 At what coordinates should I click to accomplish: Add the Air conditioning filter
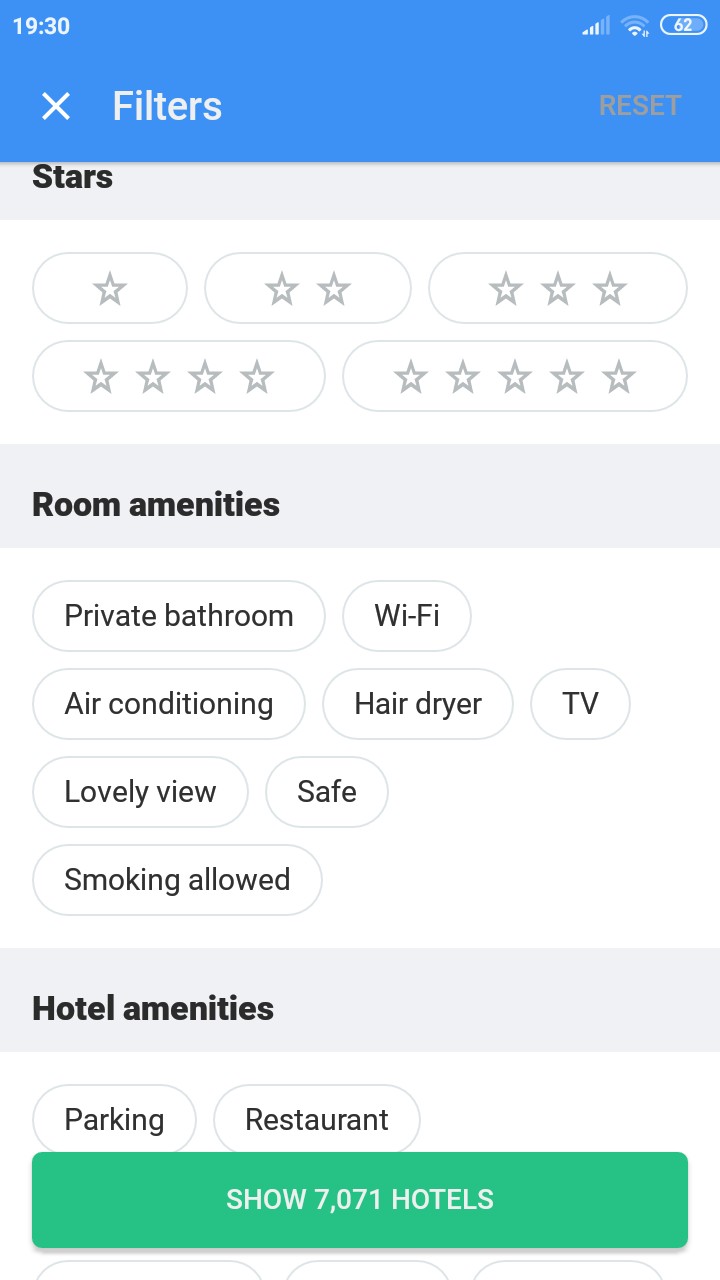[168, 704]
